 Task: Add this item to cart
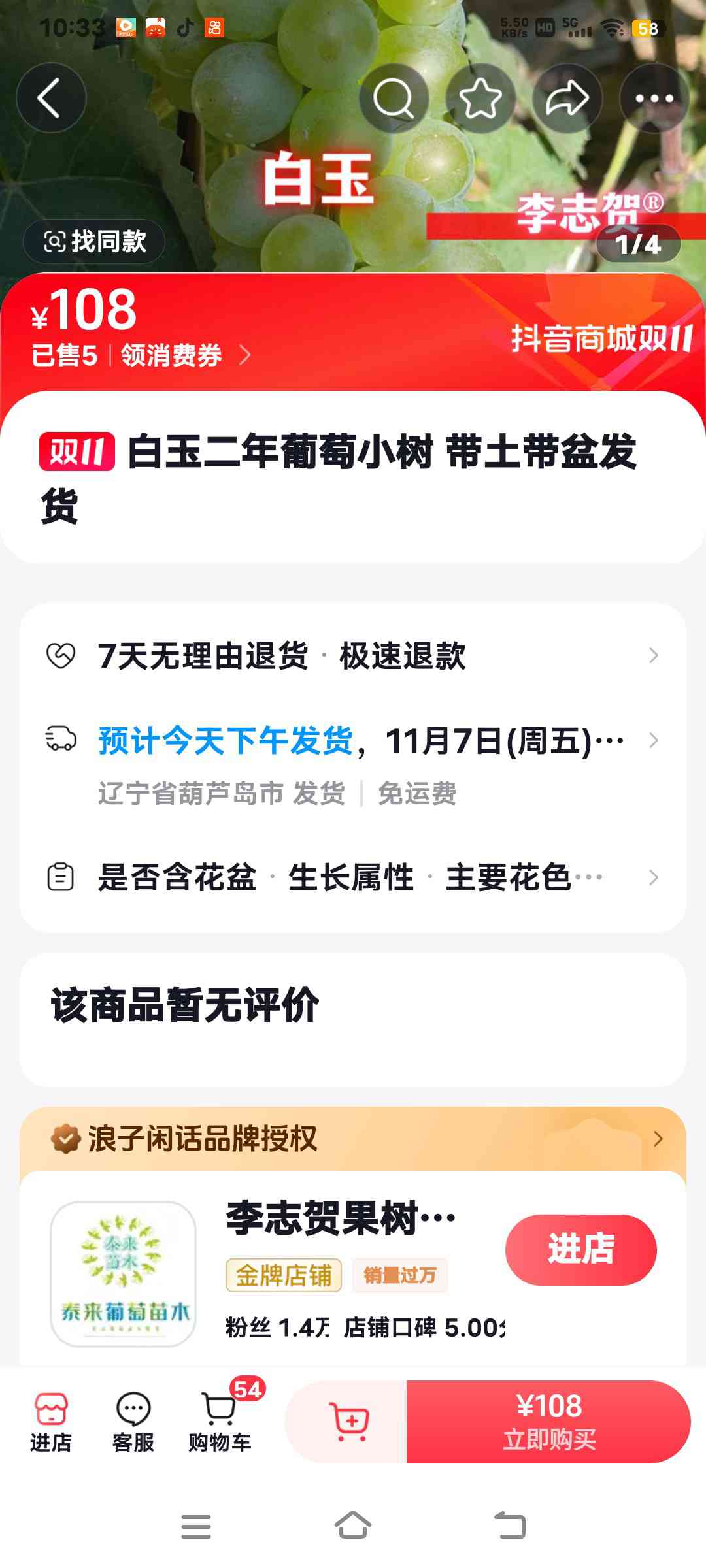click(x=350, y=1422)
